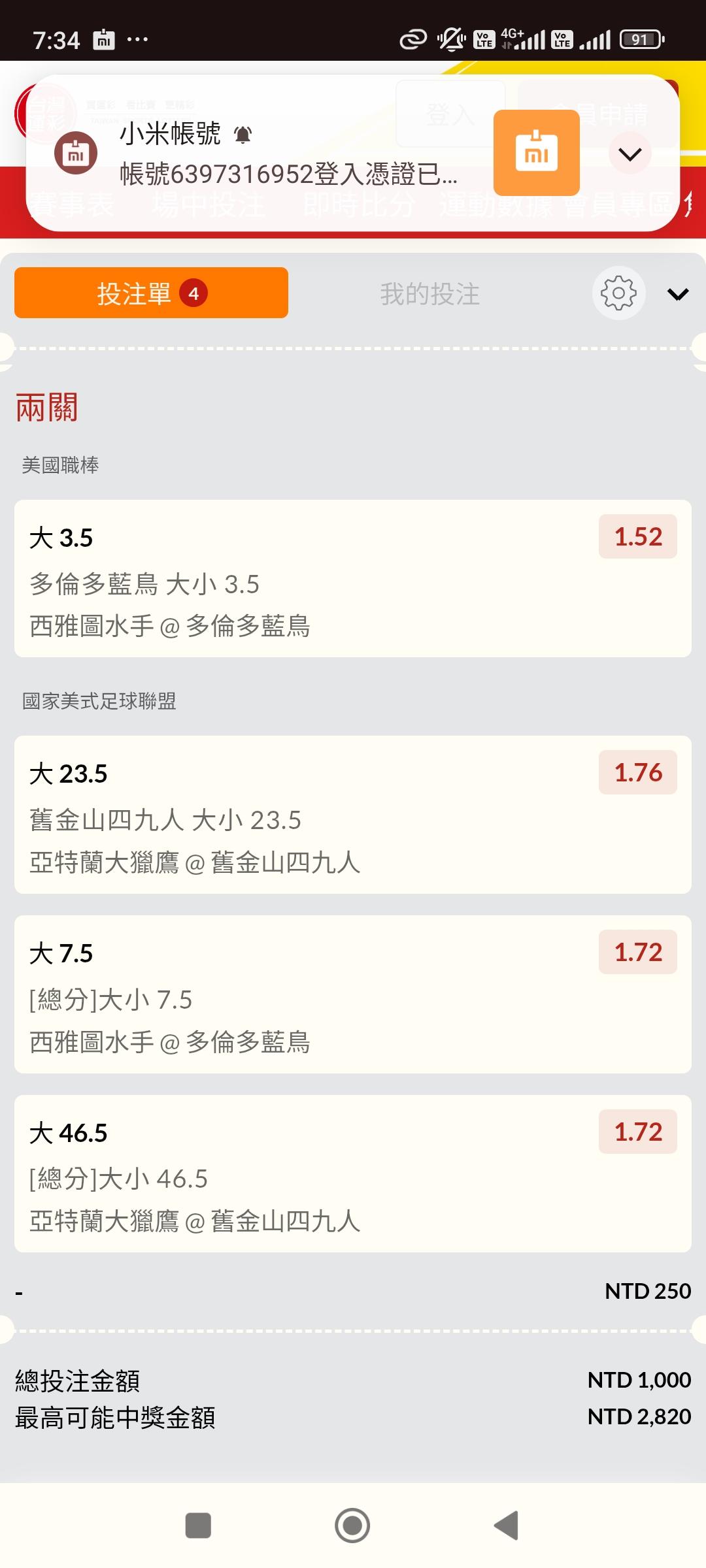Expand the 小米帳號 notification
The width and height of the screenshot is (706, 1568).
tap(630, 154)
